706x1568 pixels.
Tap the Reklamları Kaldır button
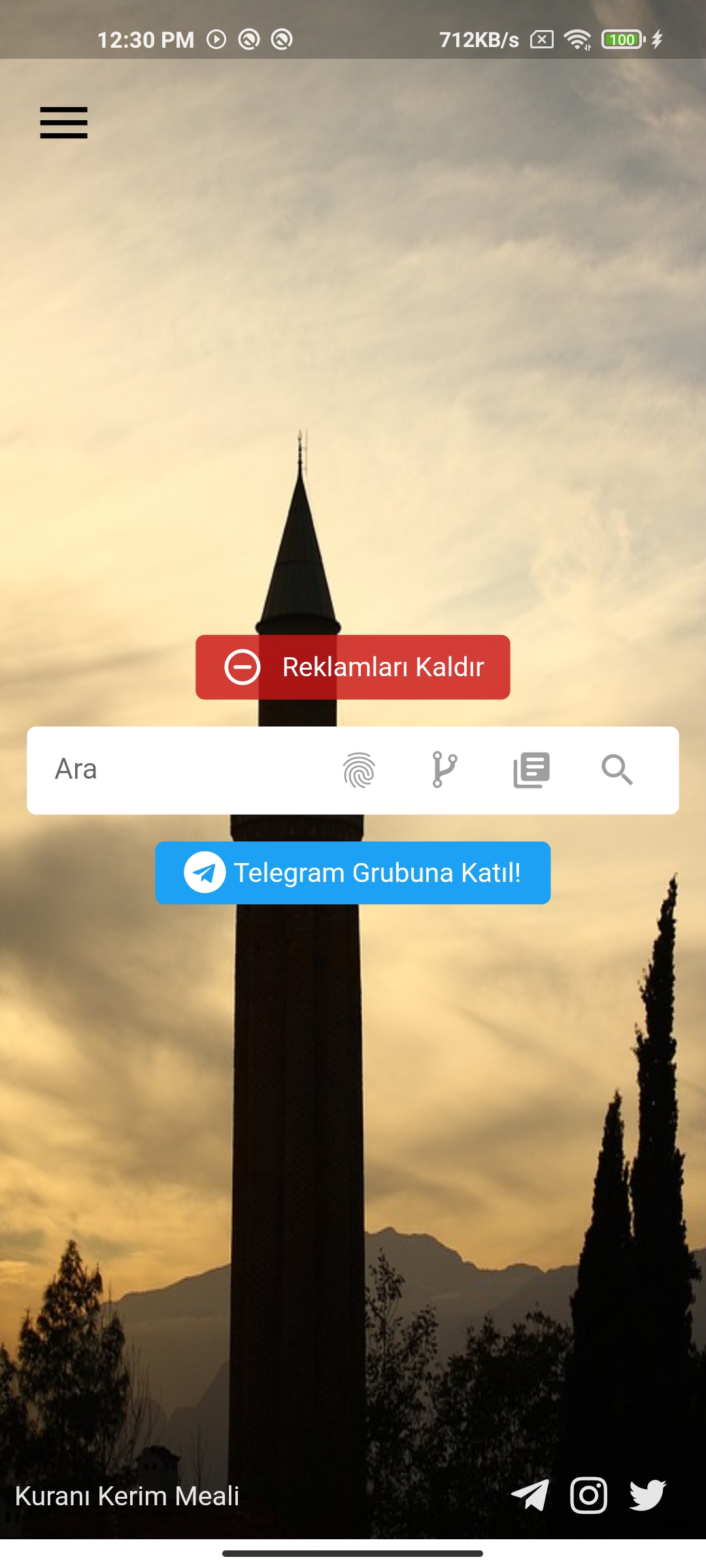pyautogui.click(x=353, y=667)
